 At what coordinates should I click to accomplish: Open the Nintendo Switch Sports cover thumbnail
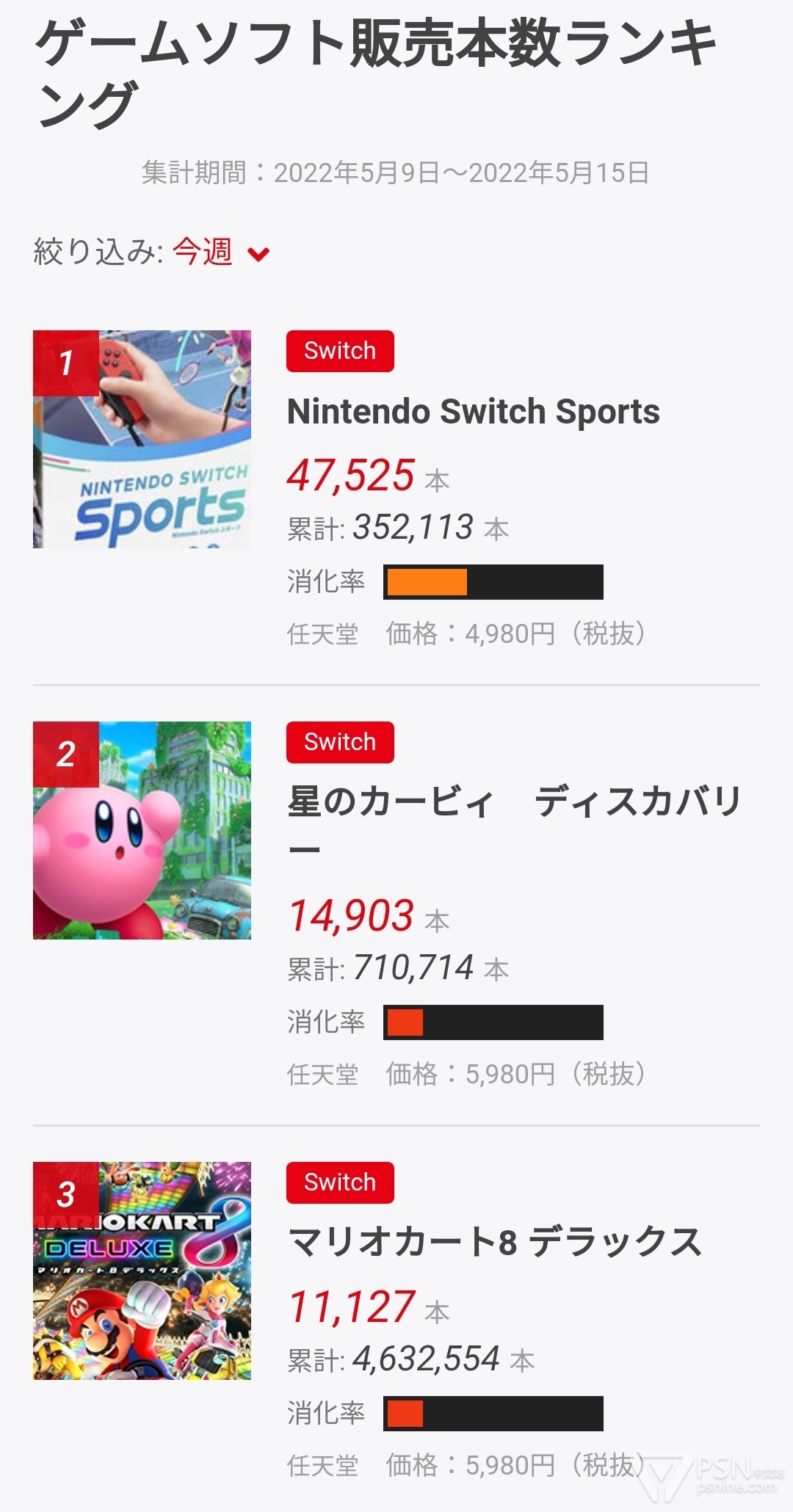coord(142,439)
